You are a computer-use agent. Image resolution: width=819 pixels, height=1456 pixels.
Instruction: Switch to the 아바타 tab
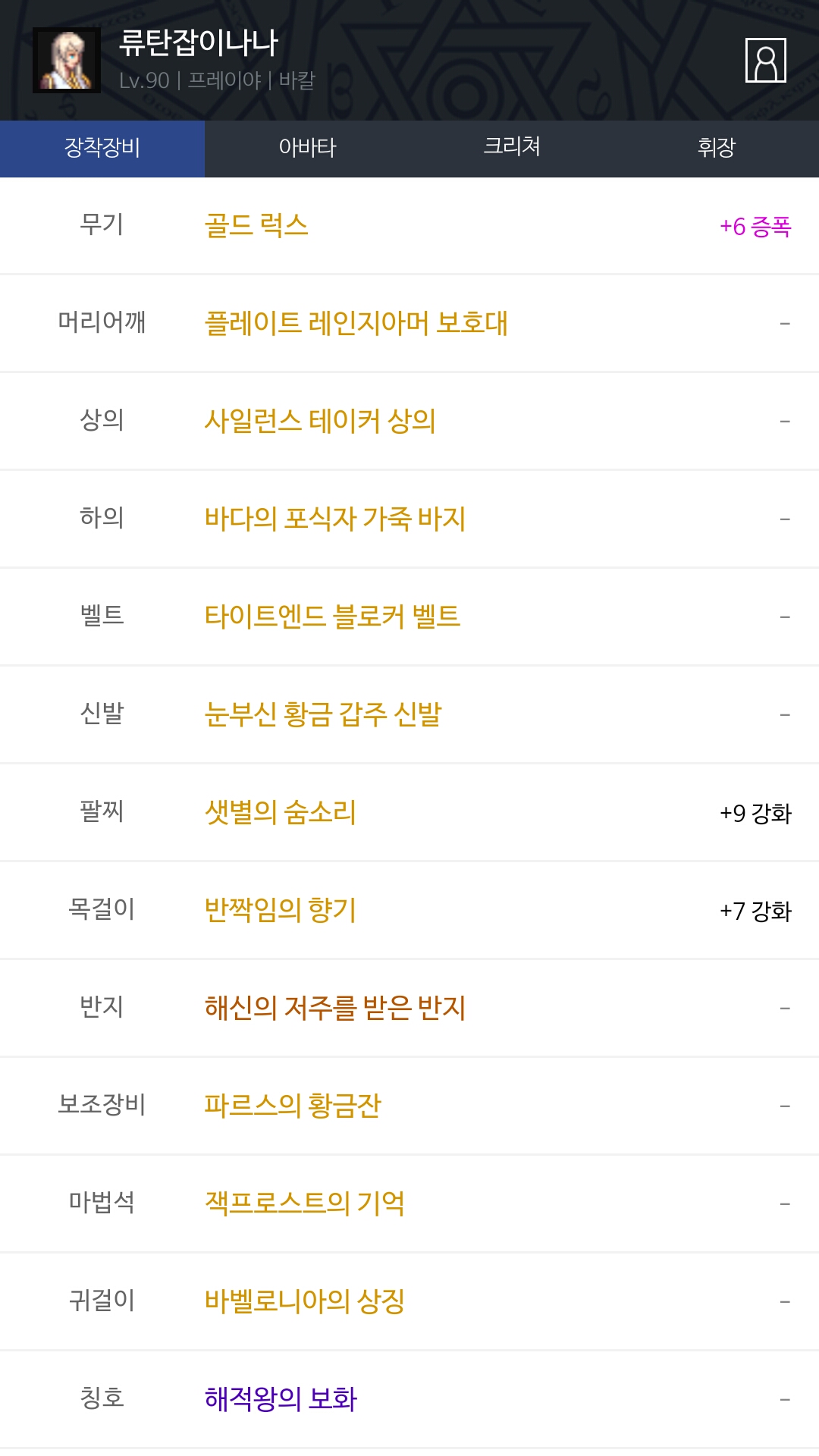point(307,148)
